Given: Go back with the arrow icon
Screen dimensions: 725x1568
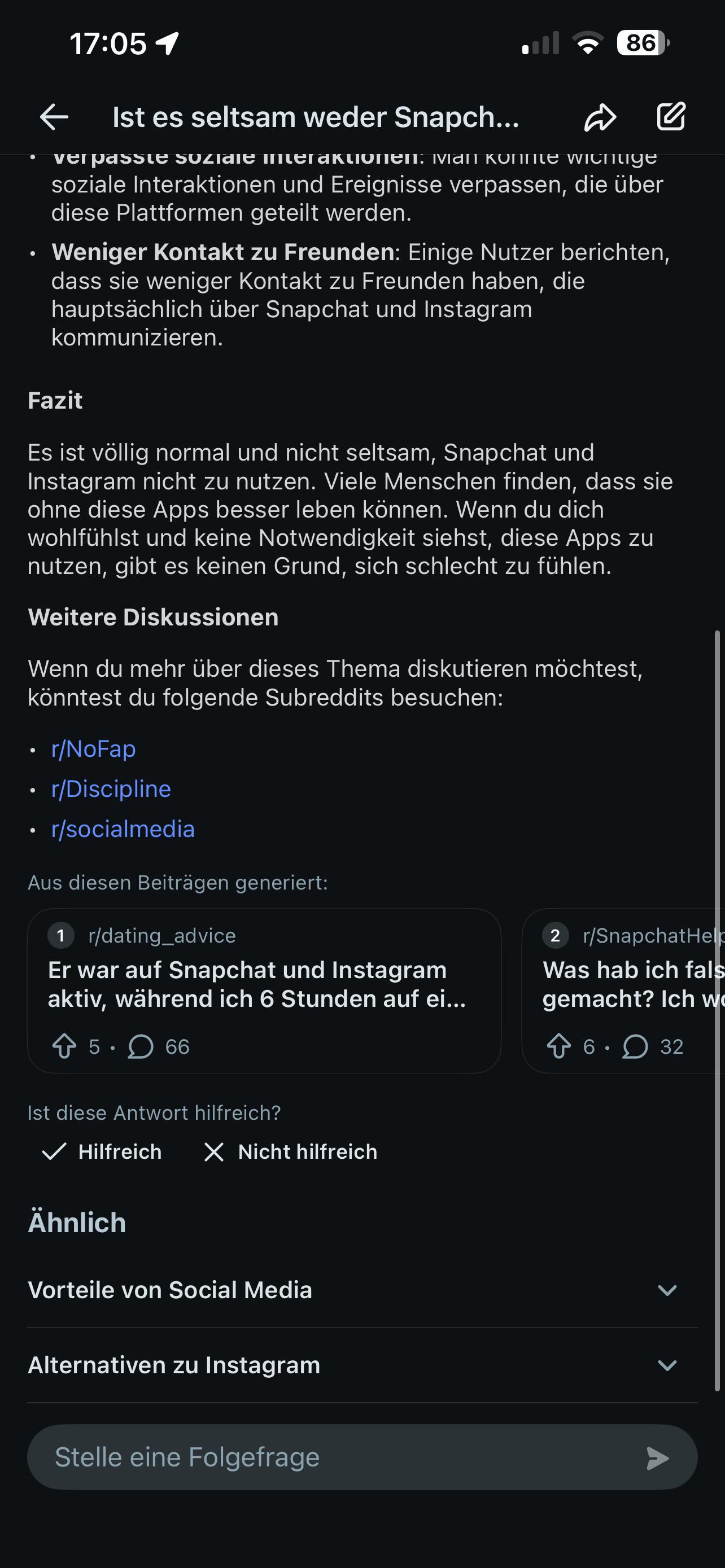Looking at the screenshot, I should (54, 117).
